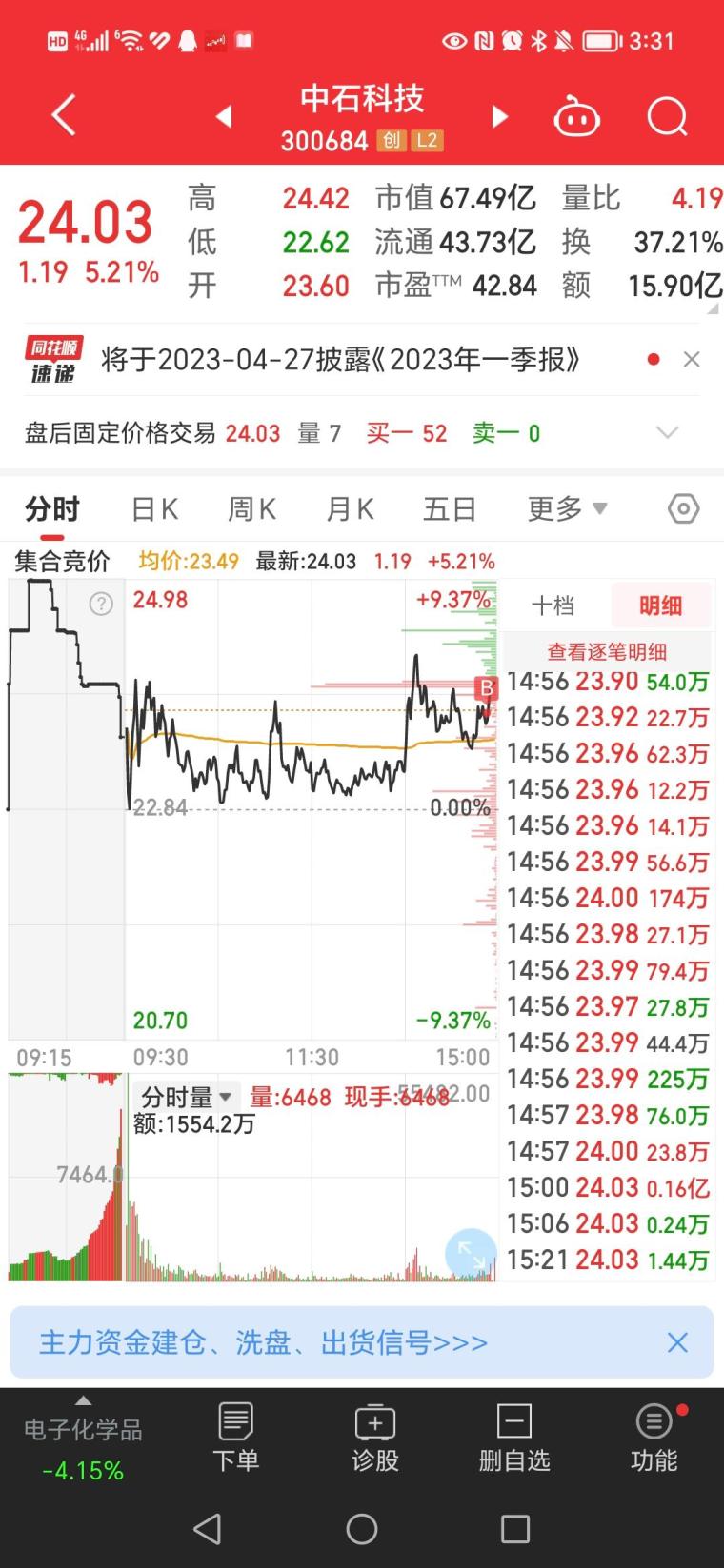Switch to the 周K chart tab

[251, 509]
